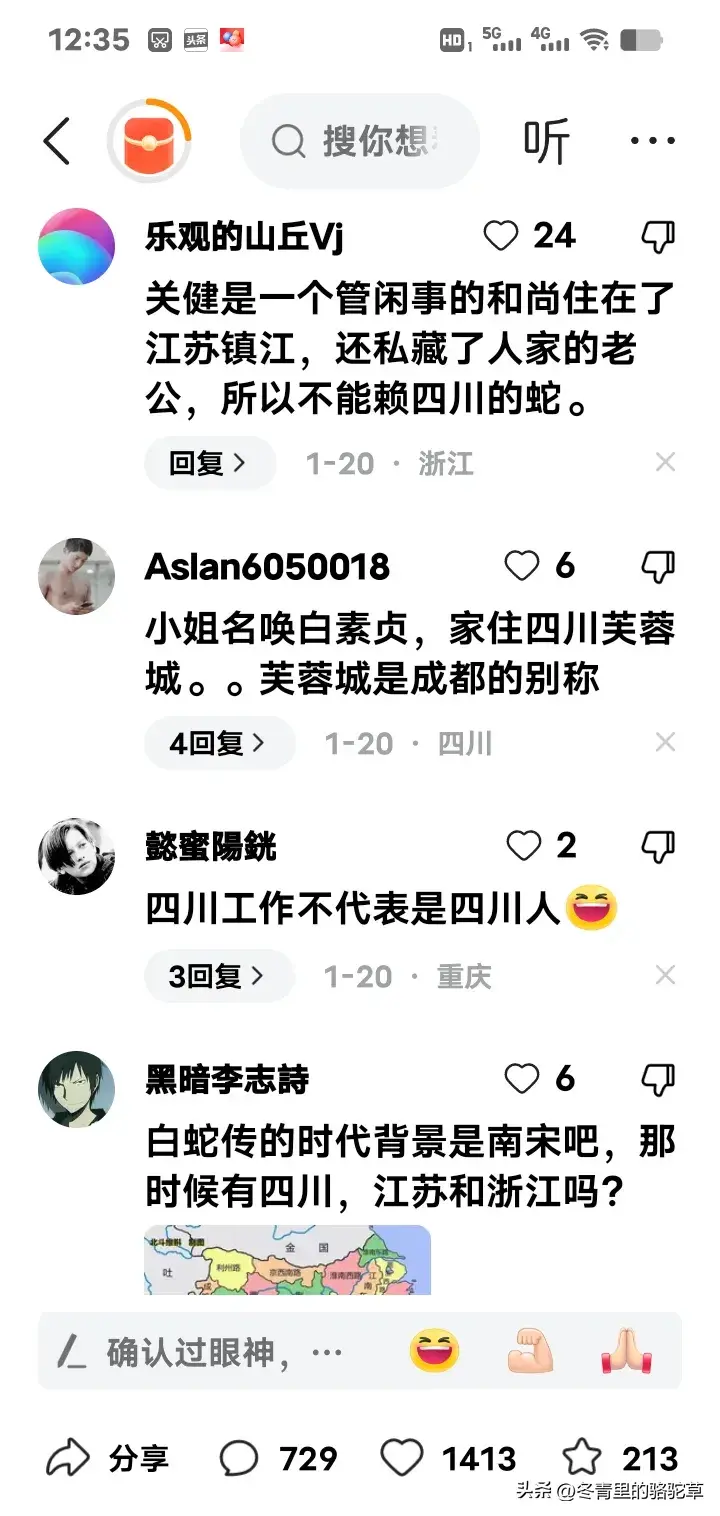Open Aslan6050018's profile avatar
Screen dimensions: 720x1516
(77, 575)
